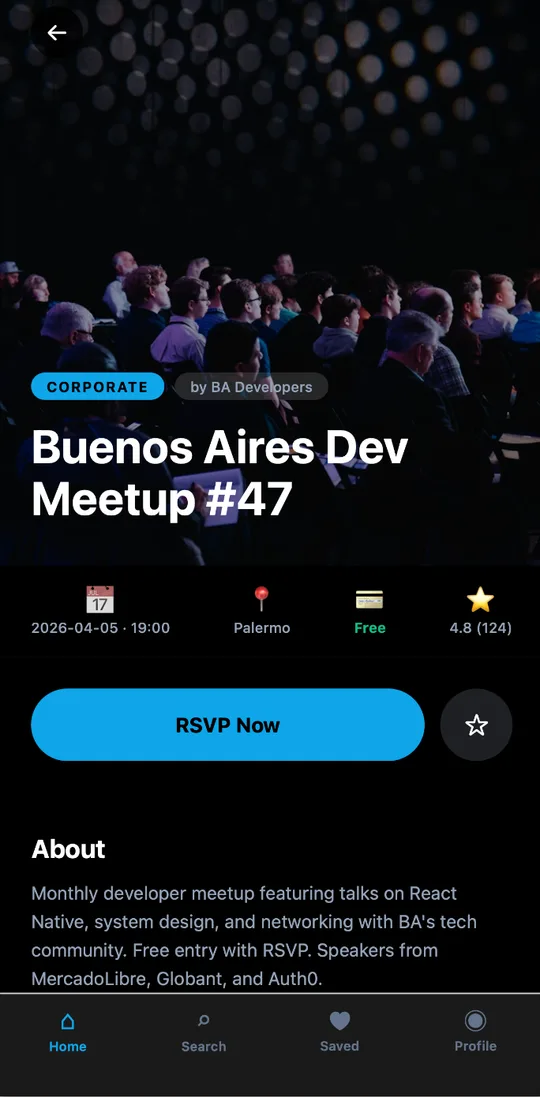Screen dimensions: 540x1097
Task: Open the Profile tab
Action: (x=476, y=1032)
